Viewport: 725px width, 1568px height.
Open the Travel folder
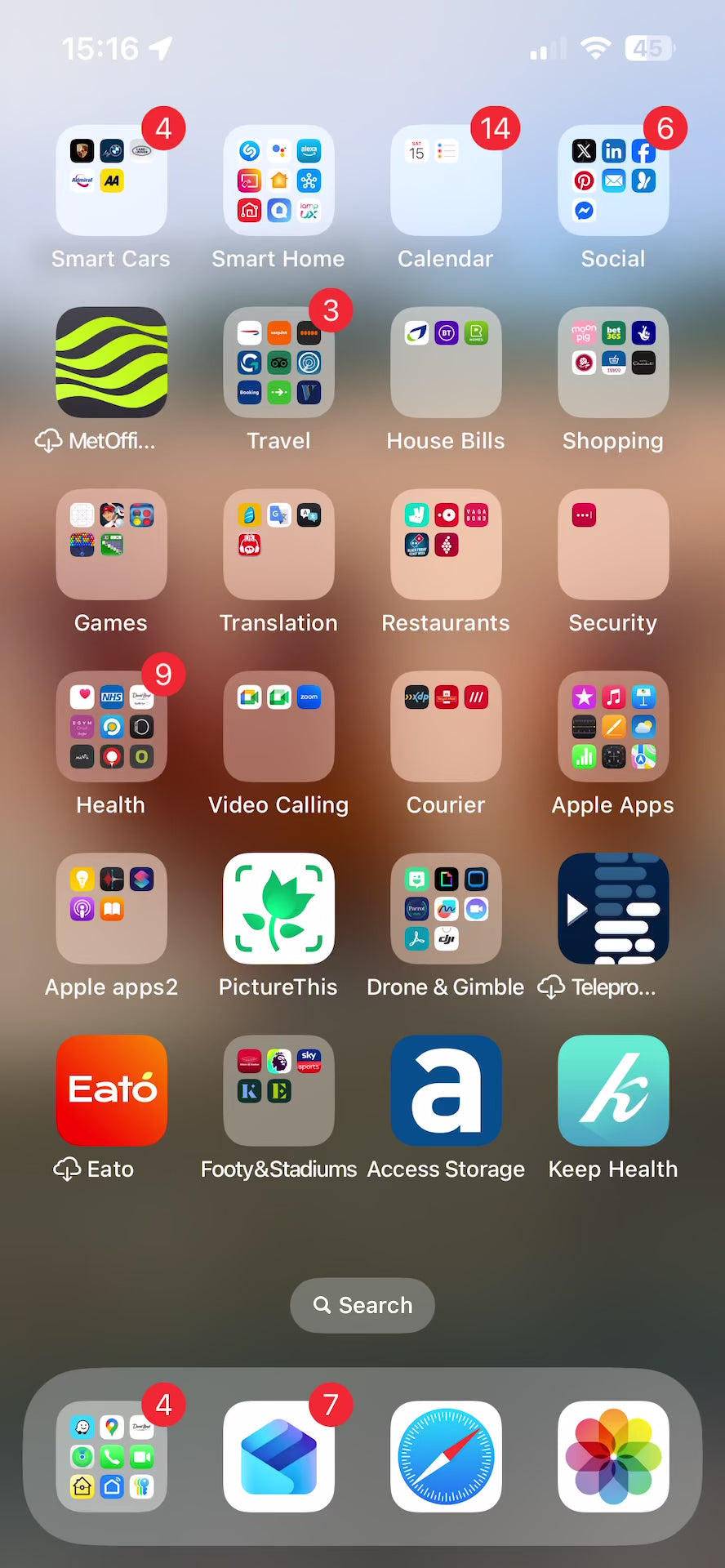[278, 363]
